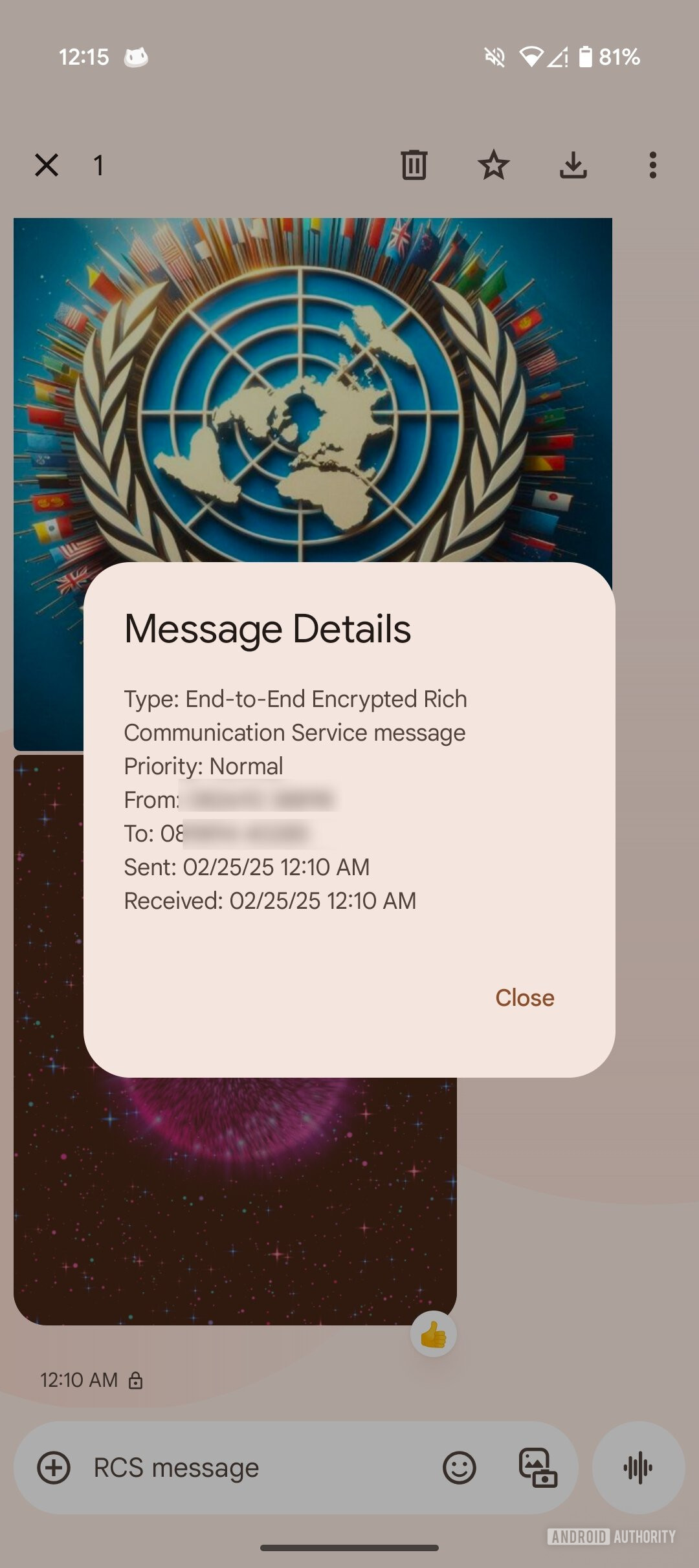
Task: Open the overflow menu
Action: 652,165
